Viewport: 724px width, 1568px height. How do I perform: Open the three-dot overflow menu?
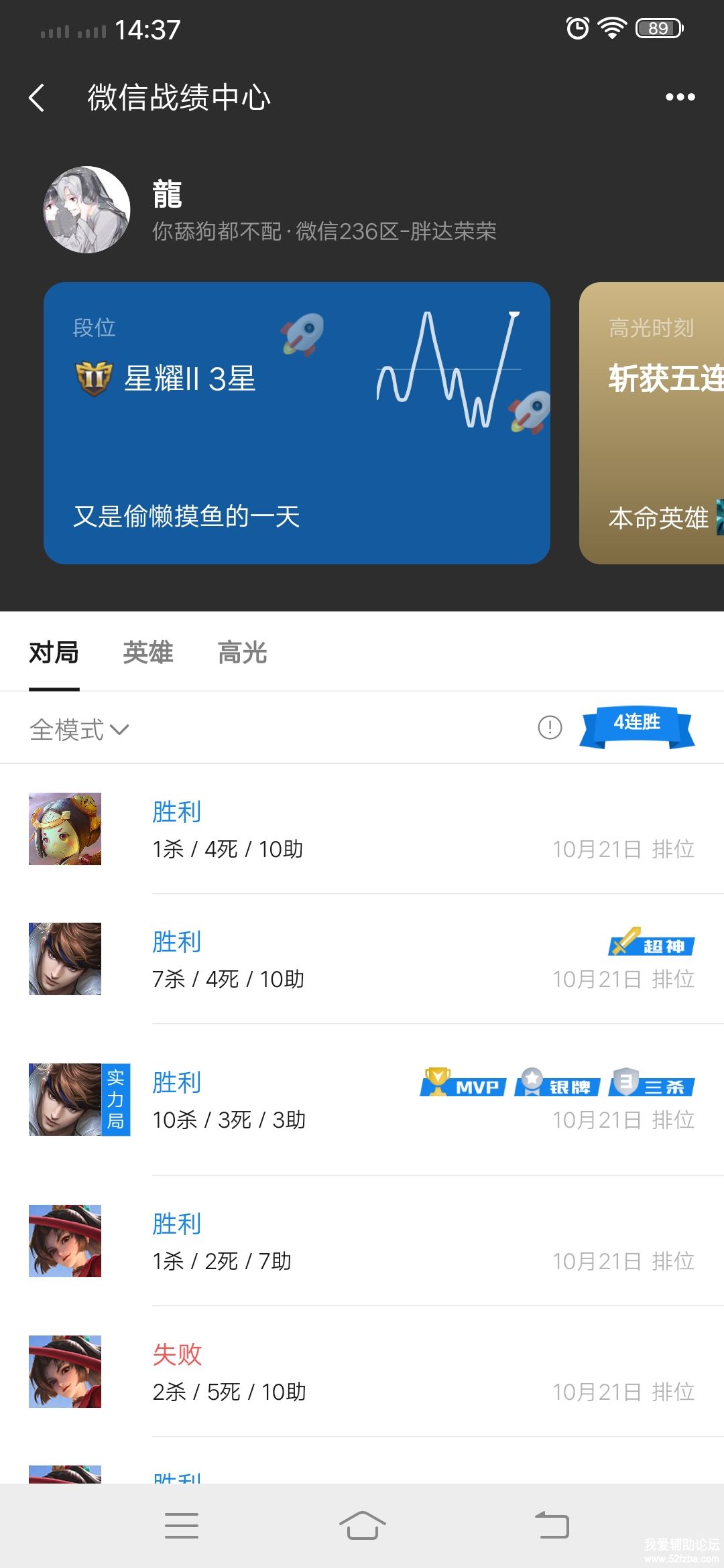680,98
